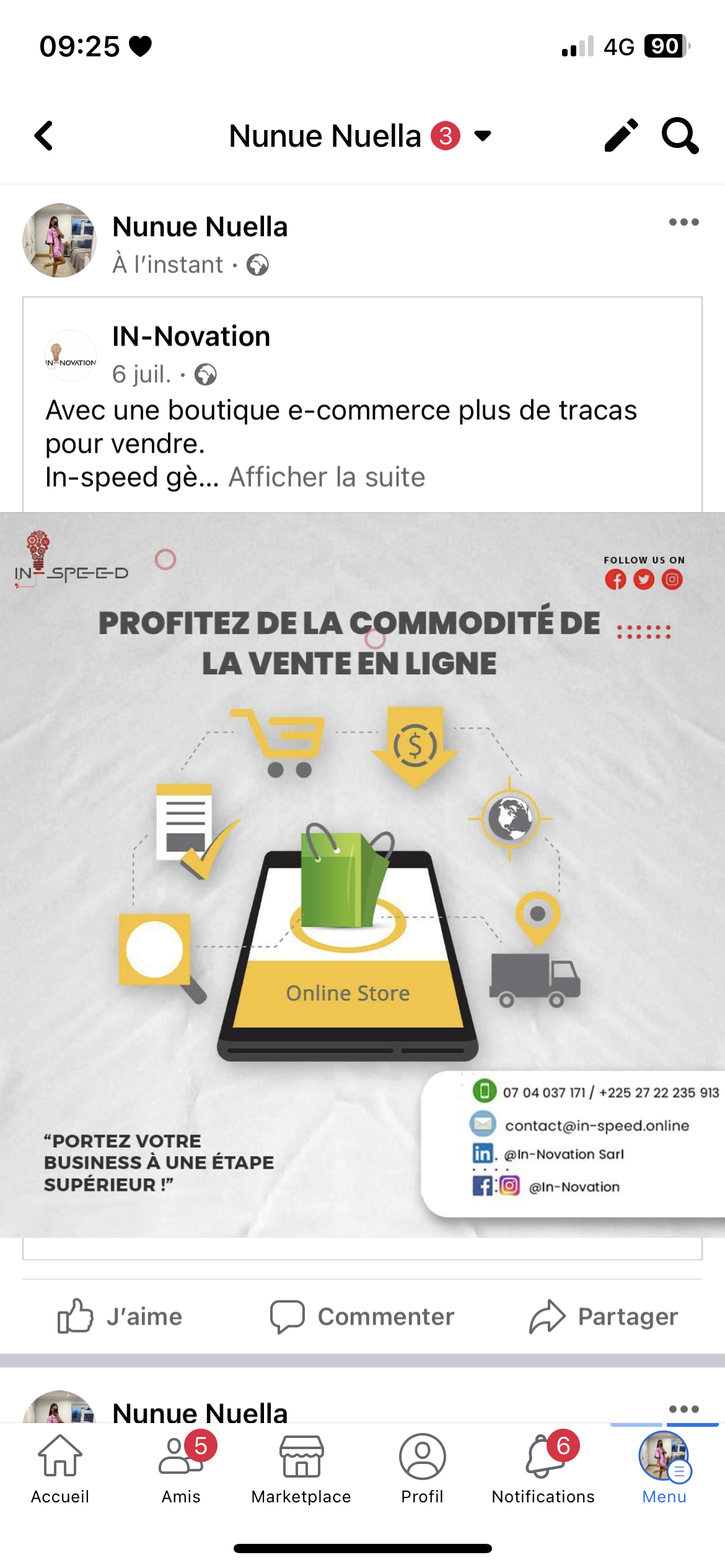Screen dimensions: 725x1568
Task: Switch to the Profil tab
Action: (422, 1468)
